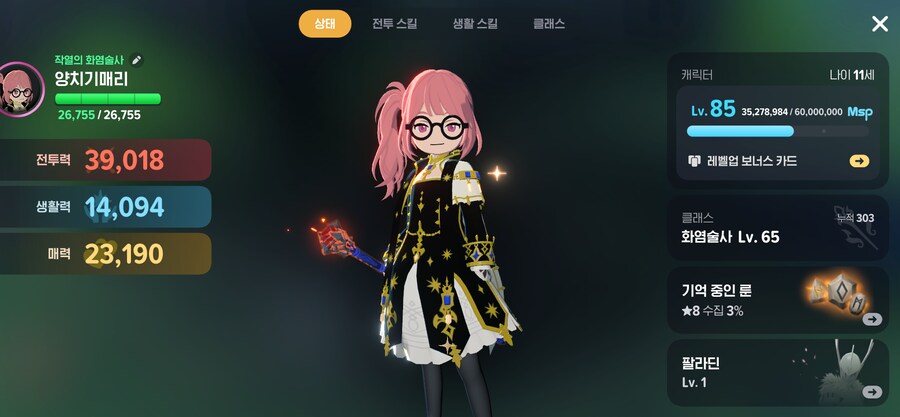Switch to the 생활 스킬 tab
Viewport: 900px width, 417px height.
(476, 24)
